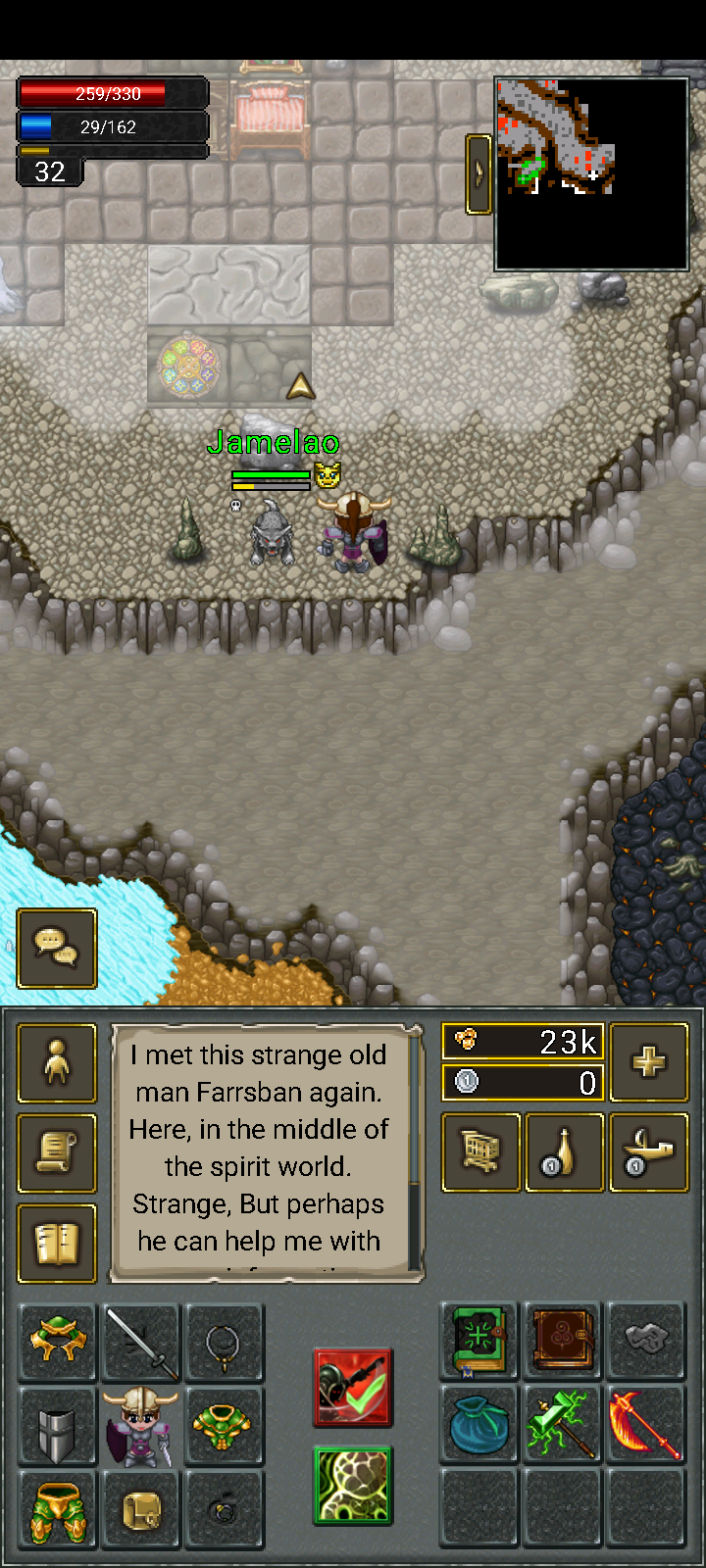Select the equipped shield slot
Screen dimensions: 706x1568
pyautogui.click(x=58, y=1426)
